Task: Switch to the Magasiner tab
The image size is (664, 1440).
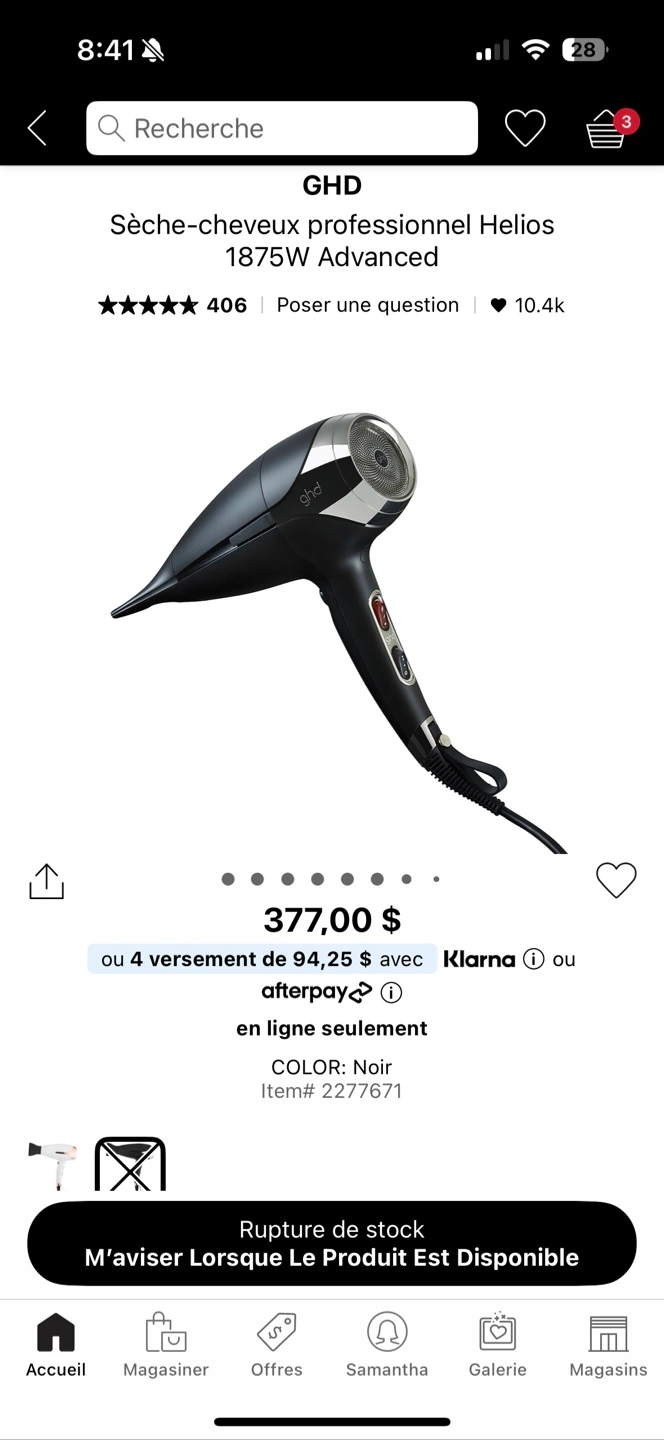Action: (166, 1345)
